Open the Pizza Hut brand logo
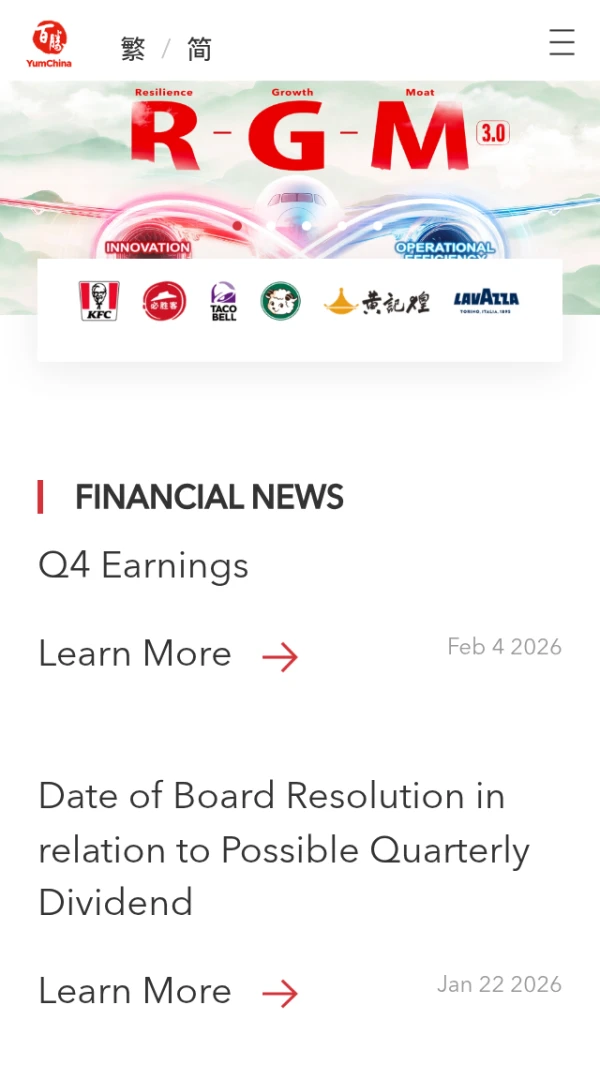This screenshot has height=1065, width=600. [164, 301]
